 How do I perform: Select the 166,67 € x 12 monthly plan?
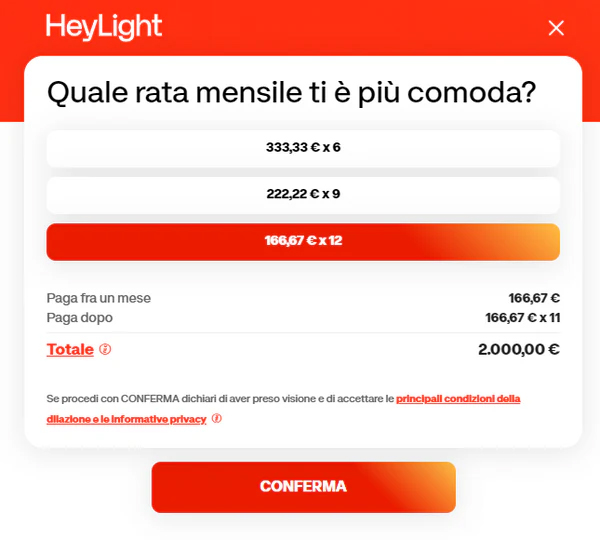pos(303,241)
